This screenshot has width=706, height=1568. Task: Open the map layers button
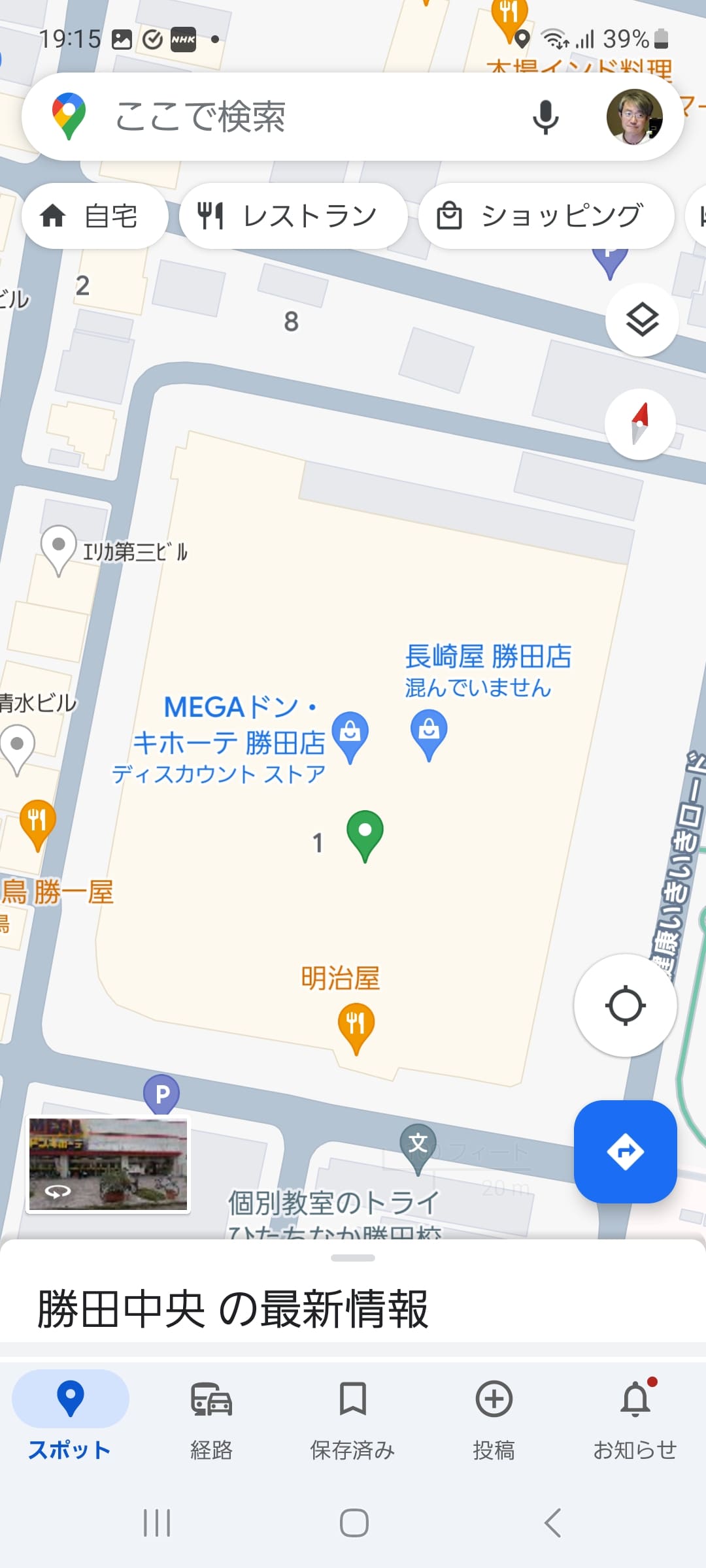click(x=642, y=320)
